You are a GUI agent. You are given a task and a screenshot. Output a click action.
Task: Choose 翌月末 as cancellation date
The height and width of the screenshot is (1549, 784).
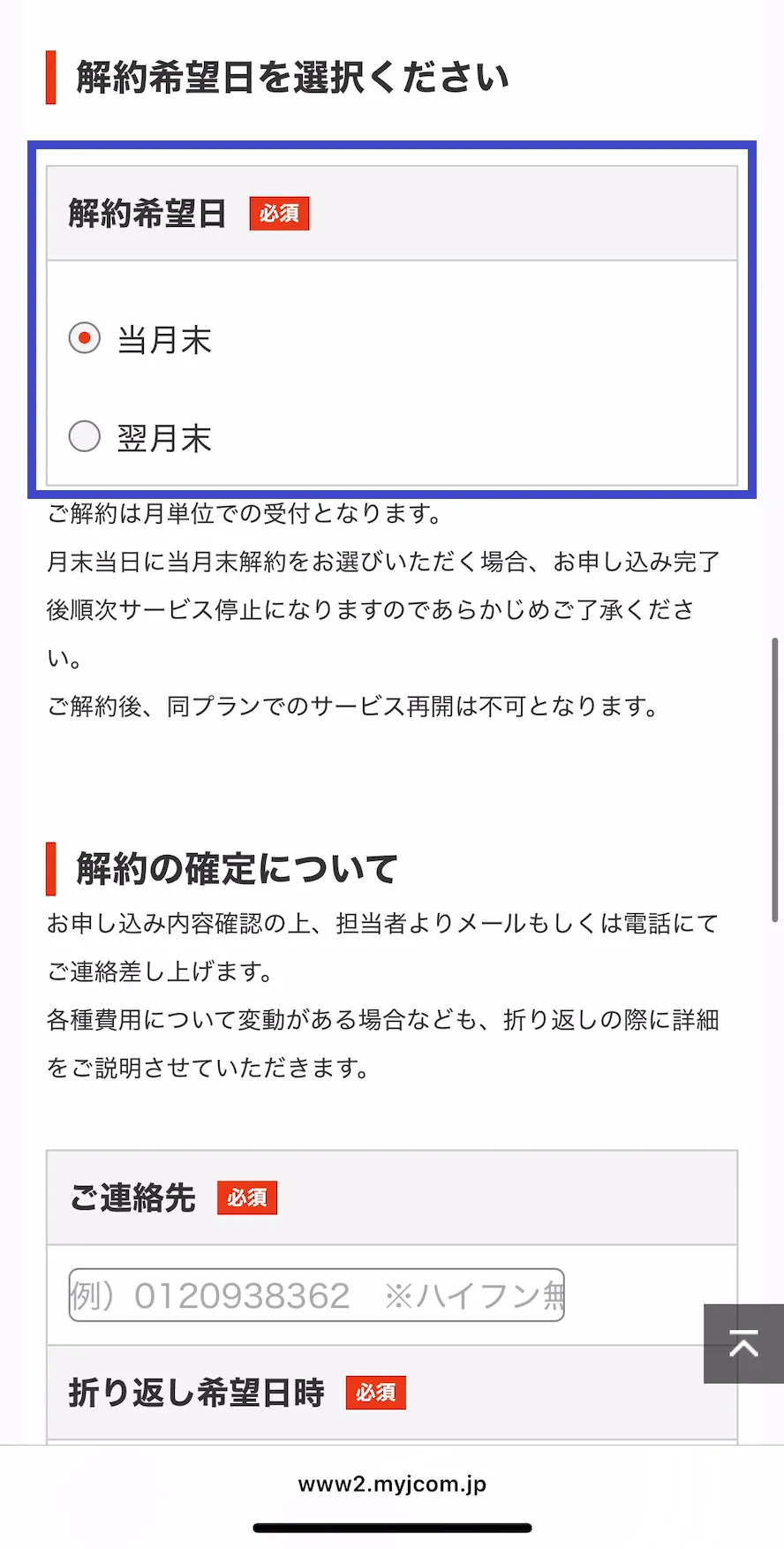85,436
